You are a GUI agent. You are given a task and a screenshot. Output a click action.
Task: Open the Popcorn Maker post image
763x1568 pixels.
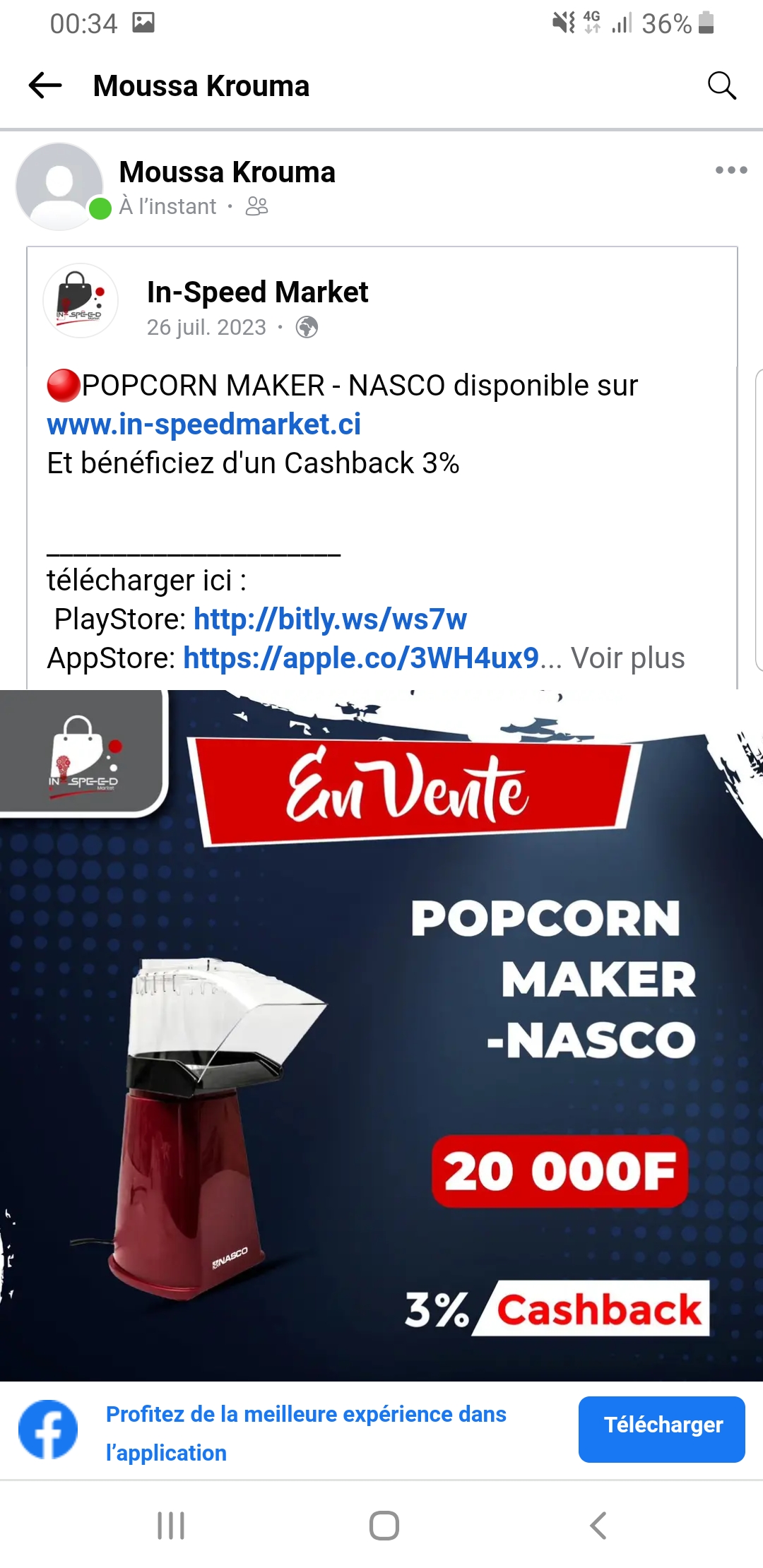click(x=381, y=1035)
